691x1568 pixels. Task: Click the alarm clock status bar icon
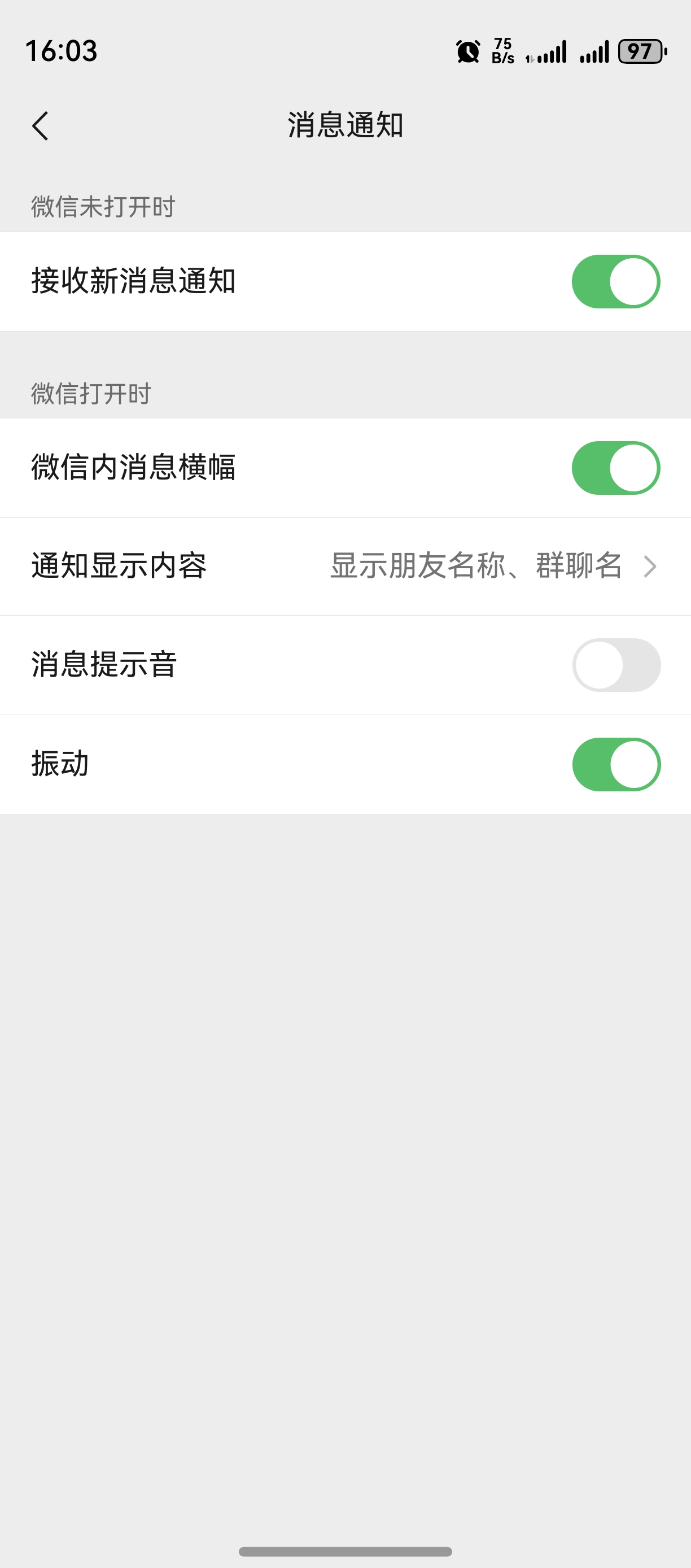[465, 53]
